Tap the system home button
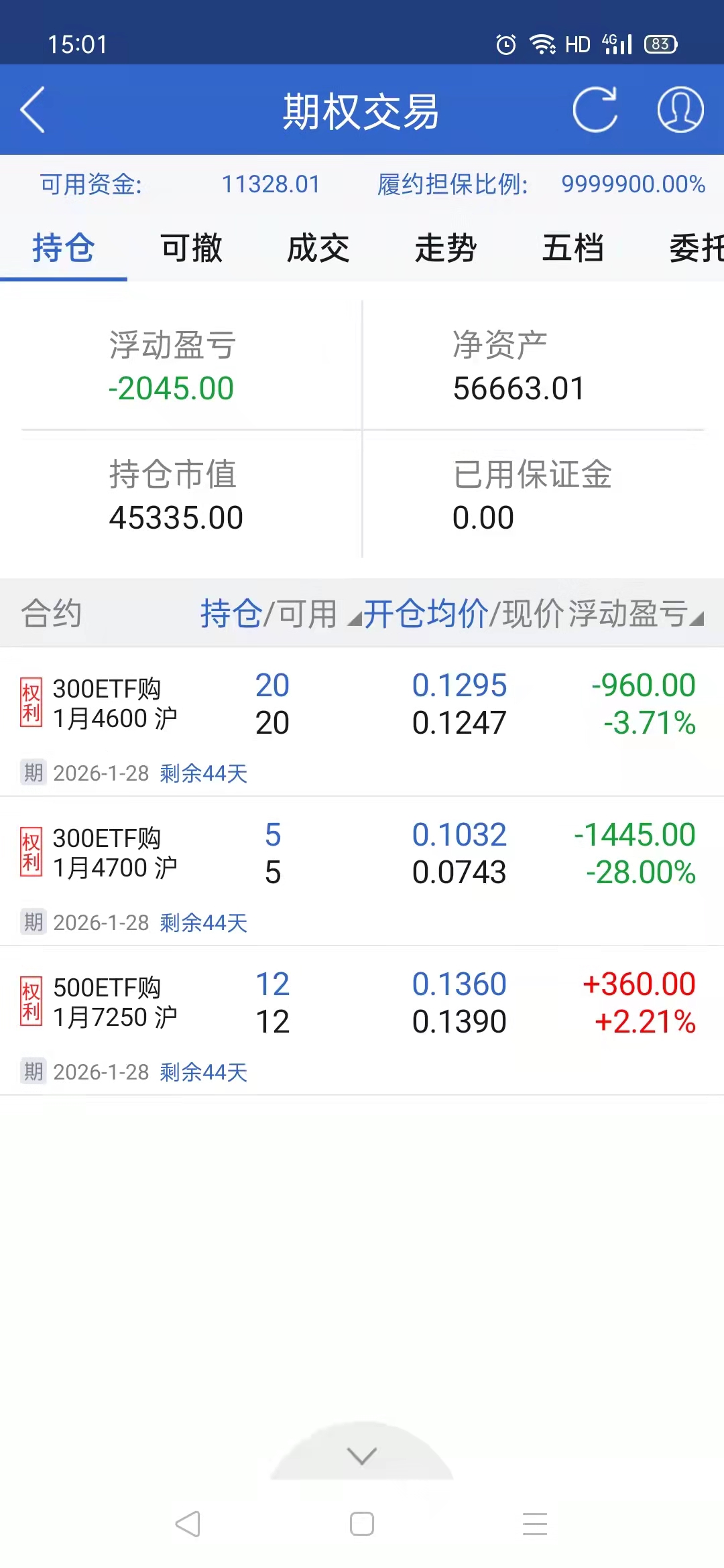This screenshot has width=724, height=1568. (362, 1524)
